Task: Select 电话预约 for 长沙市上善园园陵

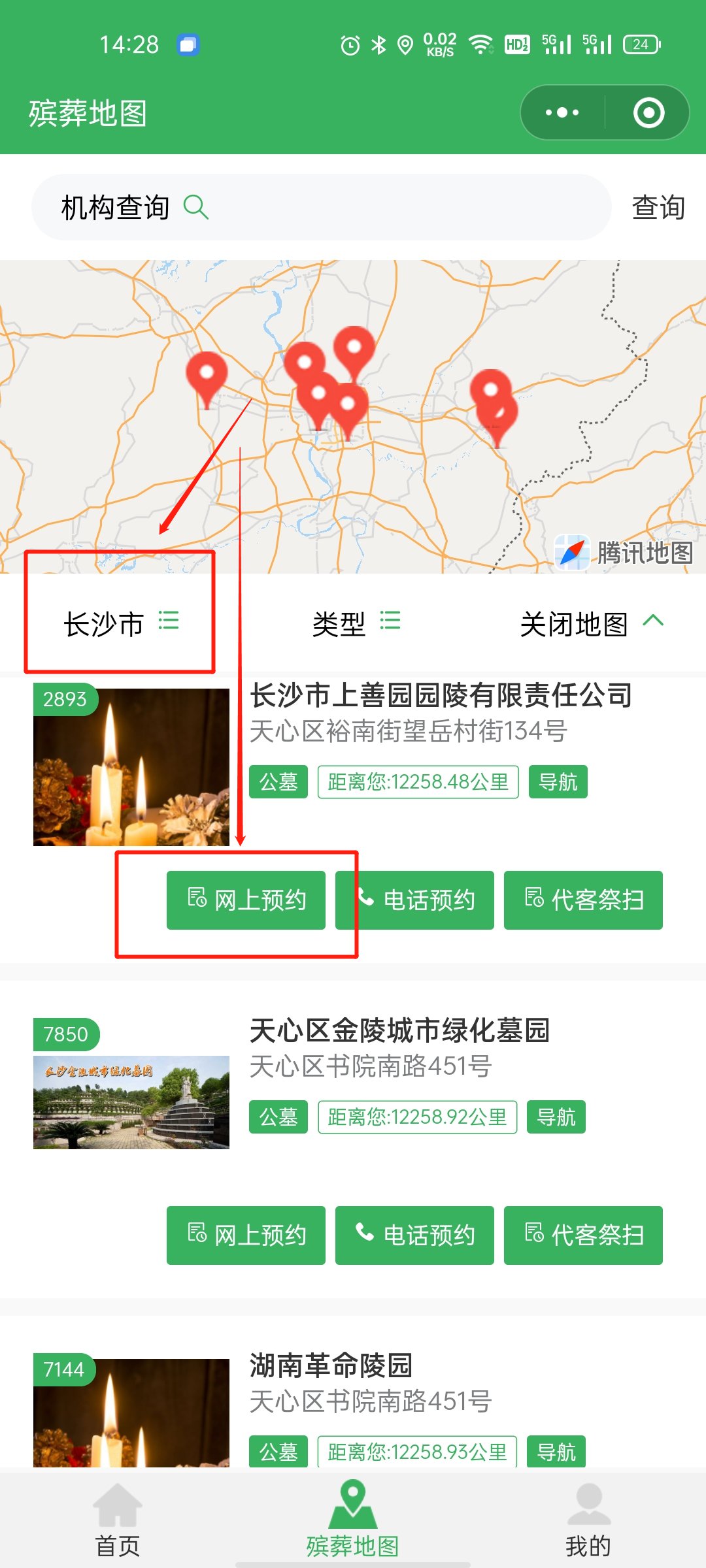Action: [414, 900]
